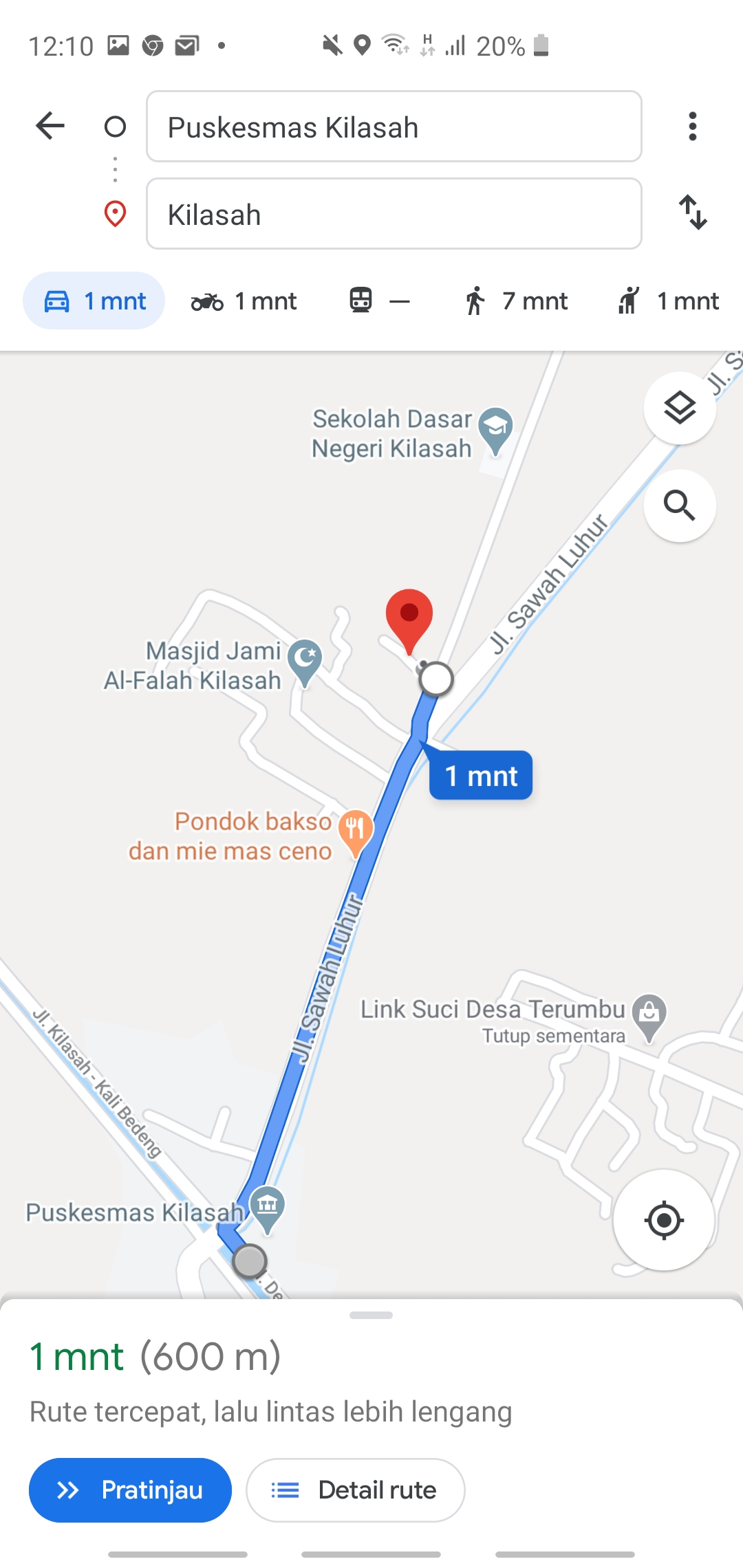Open the three-dot overflow menu
The image size is (743, 1568).
[x=692, y=127]
